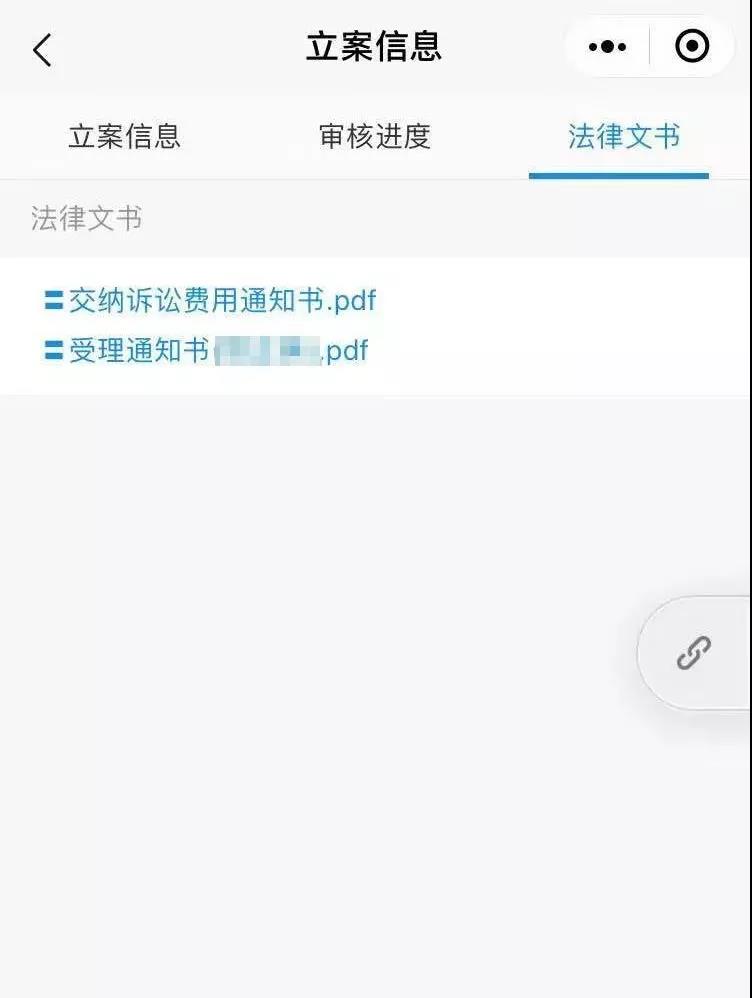
Task: Go back with the top-left arrow
Action: (42, 48)
